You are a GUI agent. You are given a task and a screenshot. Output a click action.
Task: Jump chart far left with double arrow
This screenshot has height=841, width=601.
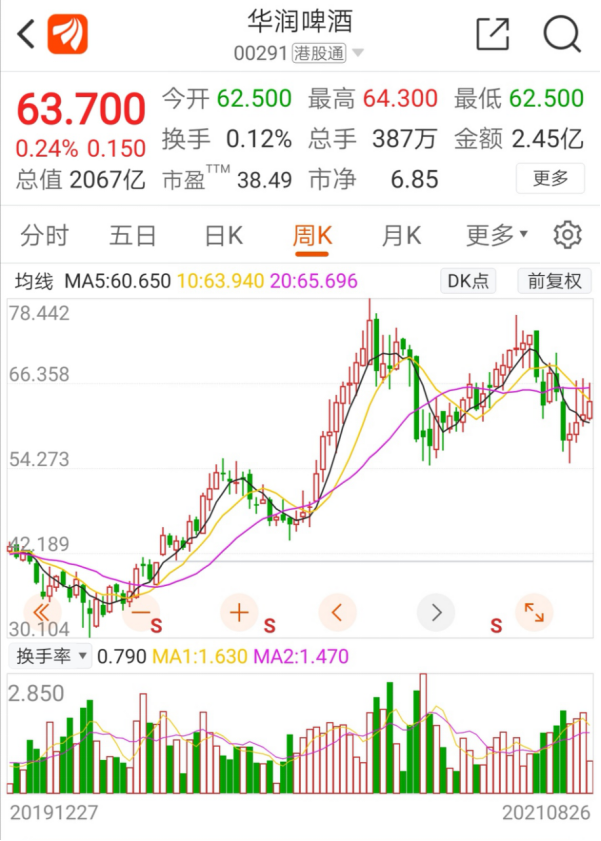click(x=41, y=611)
